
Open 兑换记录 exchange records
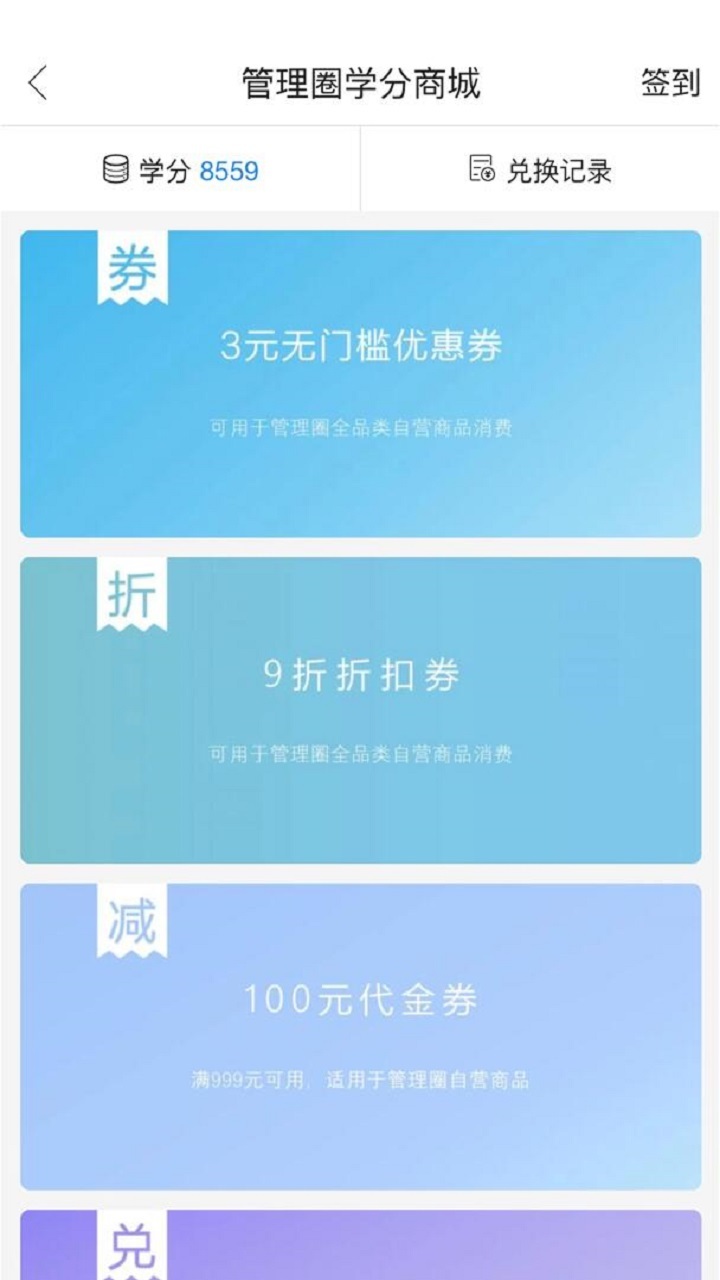coord(540,171)
